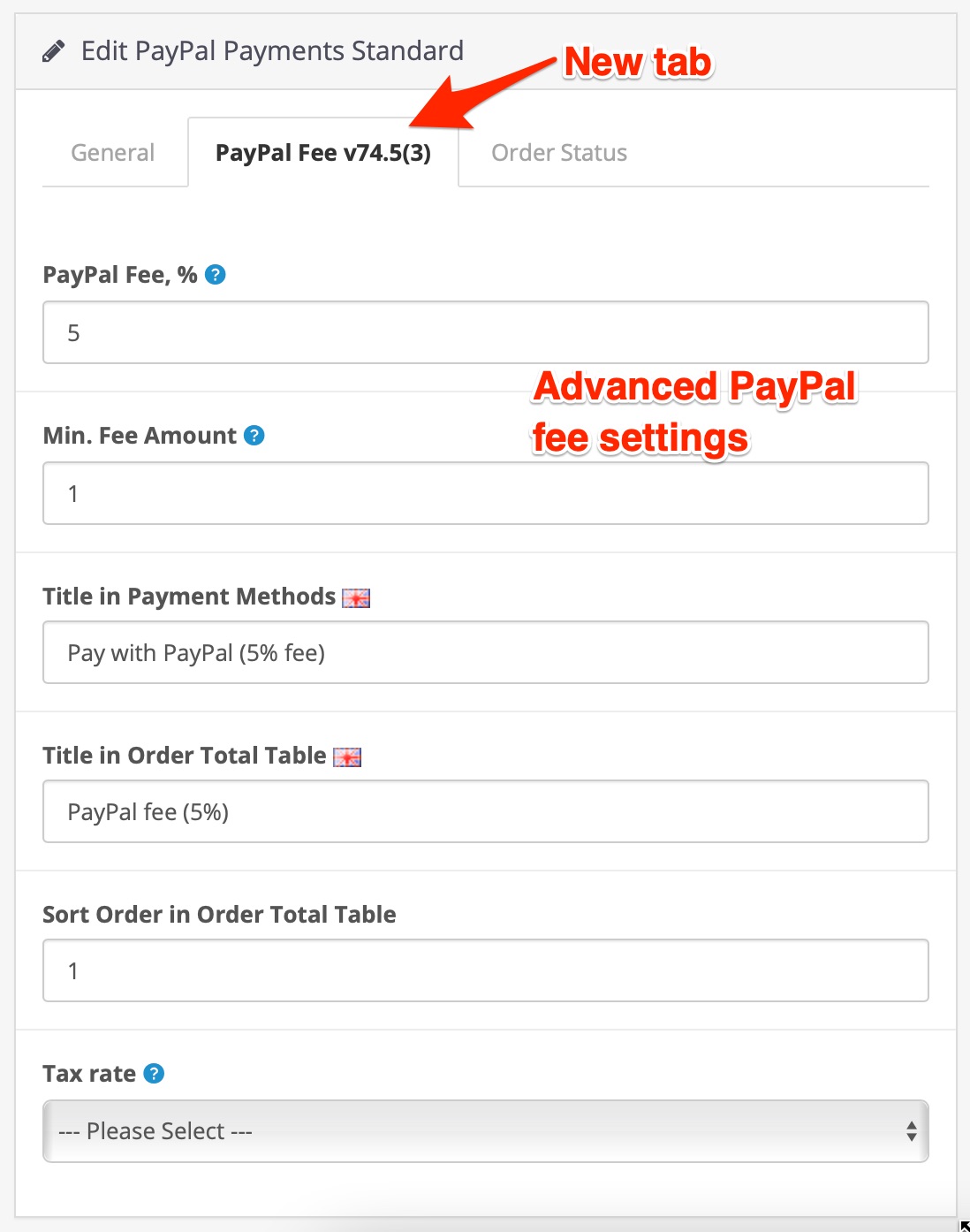
Task: Click the flag icon beside Title in Order Total Table
Action: (x=348, y=757)
